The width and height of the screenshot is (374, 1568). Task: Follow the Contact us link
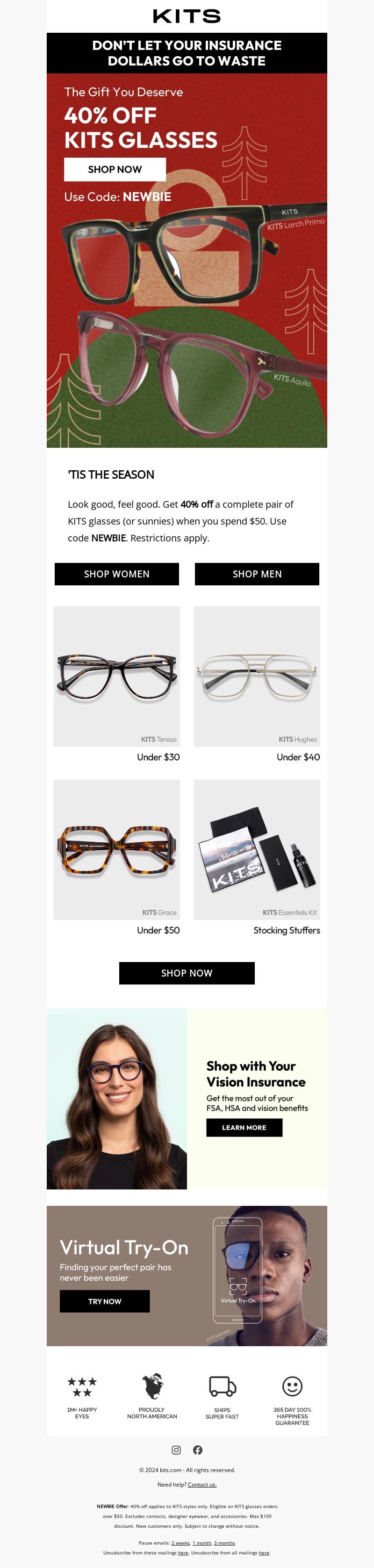point(202,1485)
